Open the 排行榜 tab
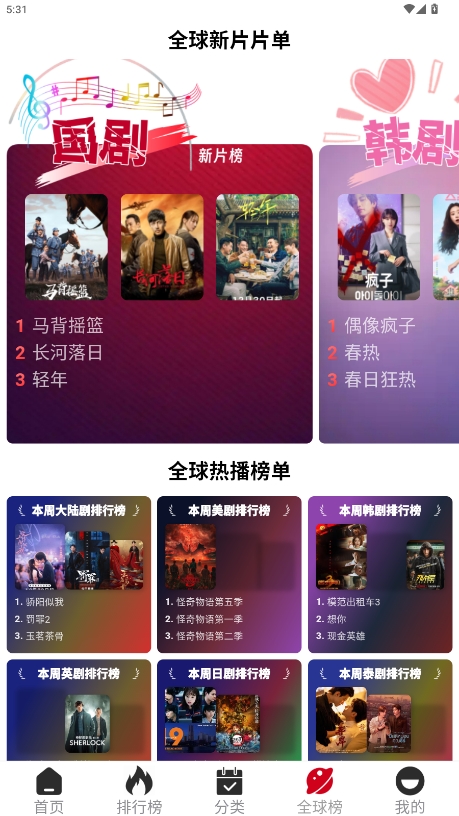The width and height of the screenshot is (459, 816). [x=139, y=790]
